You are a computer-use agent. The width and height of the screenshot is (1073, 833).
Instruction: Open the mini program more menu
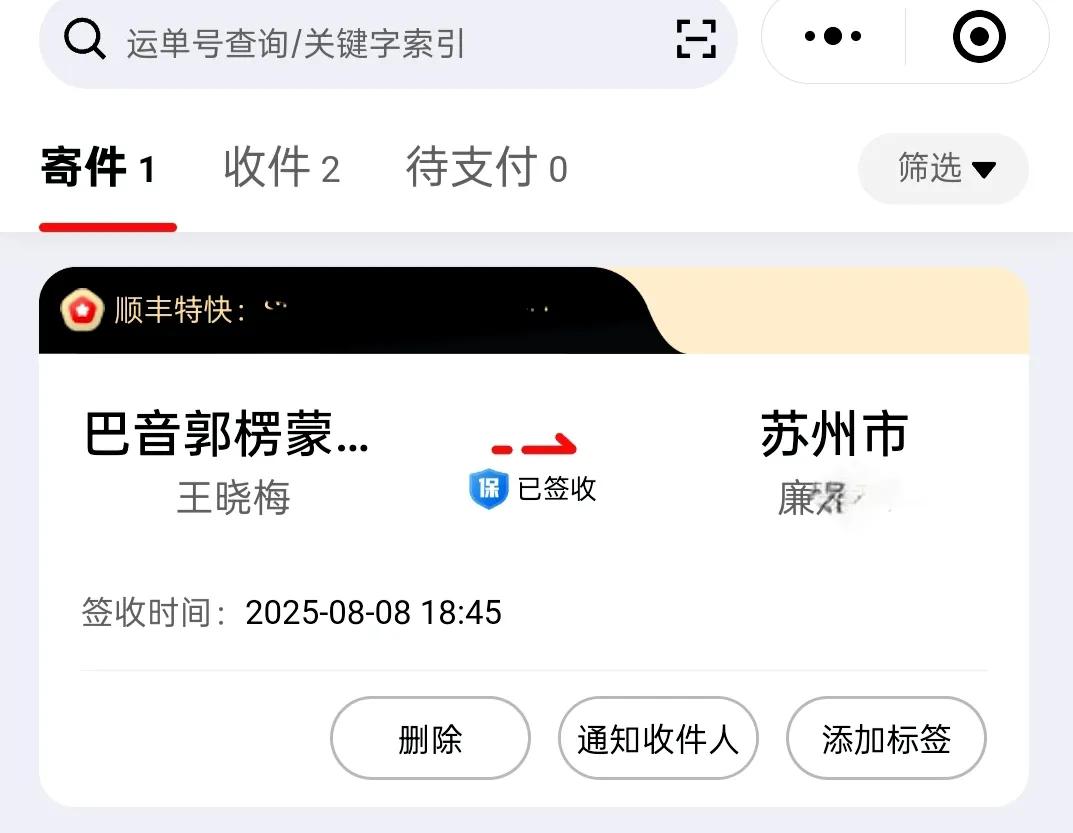pyautogui.click(x=833, y=38)
